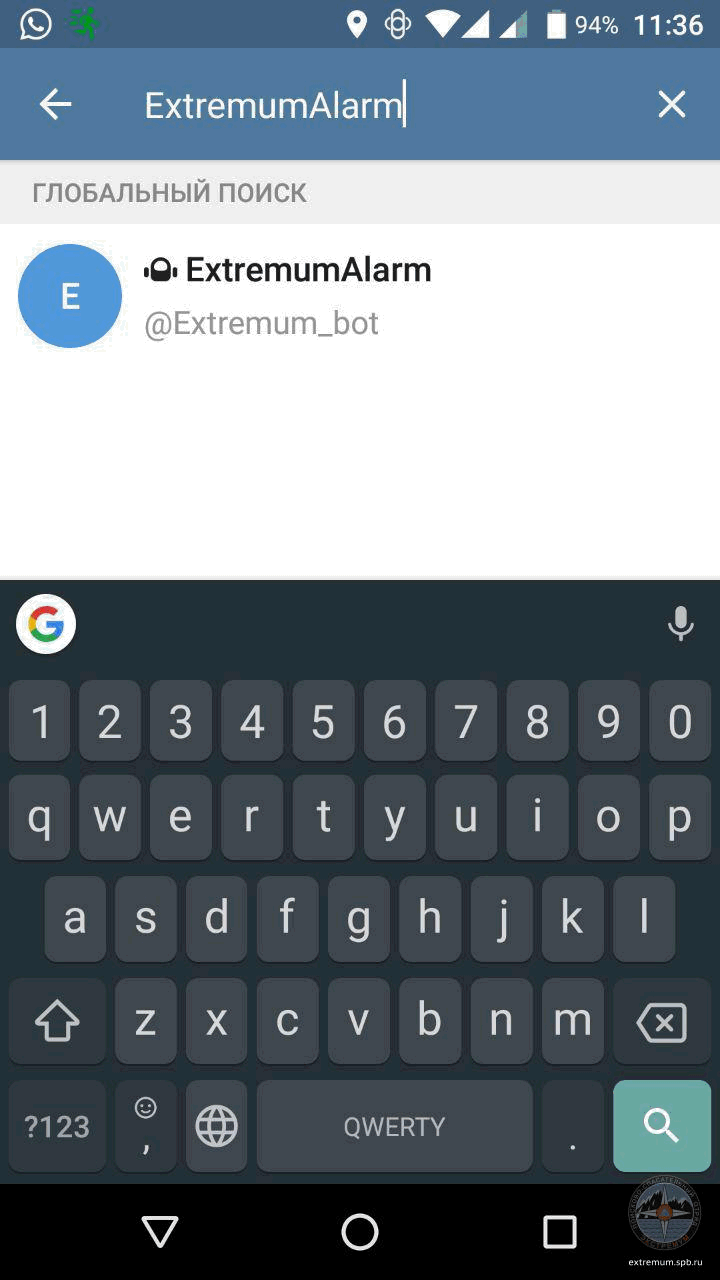Go back from the search screen
Screen dimensions: 720x1280
click(55, 104)
